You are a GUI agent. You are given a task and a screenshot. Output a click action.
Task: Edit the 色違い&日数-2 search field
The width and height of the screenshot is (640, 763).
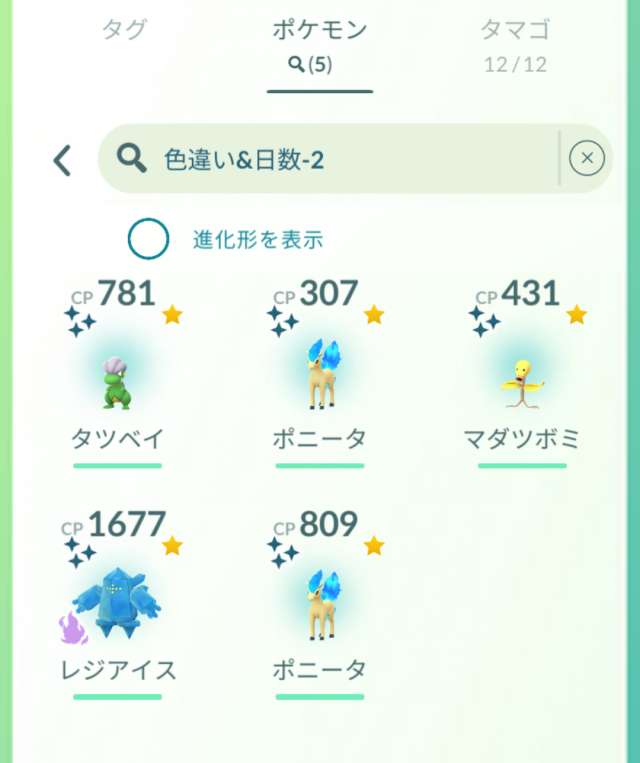point(330,158)
